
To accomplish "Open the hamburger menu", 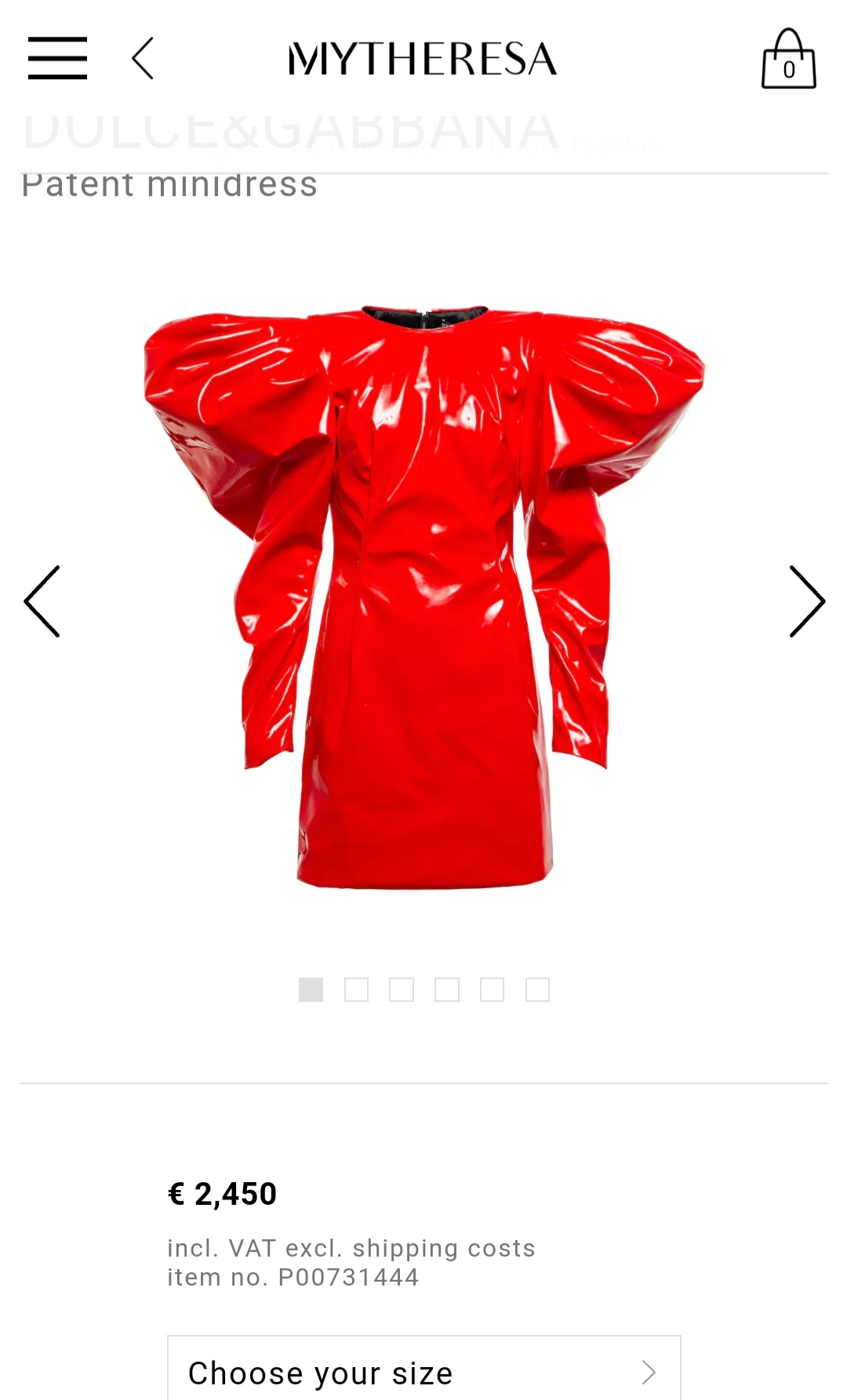I will 57,58.
